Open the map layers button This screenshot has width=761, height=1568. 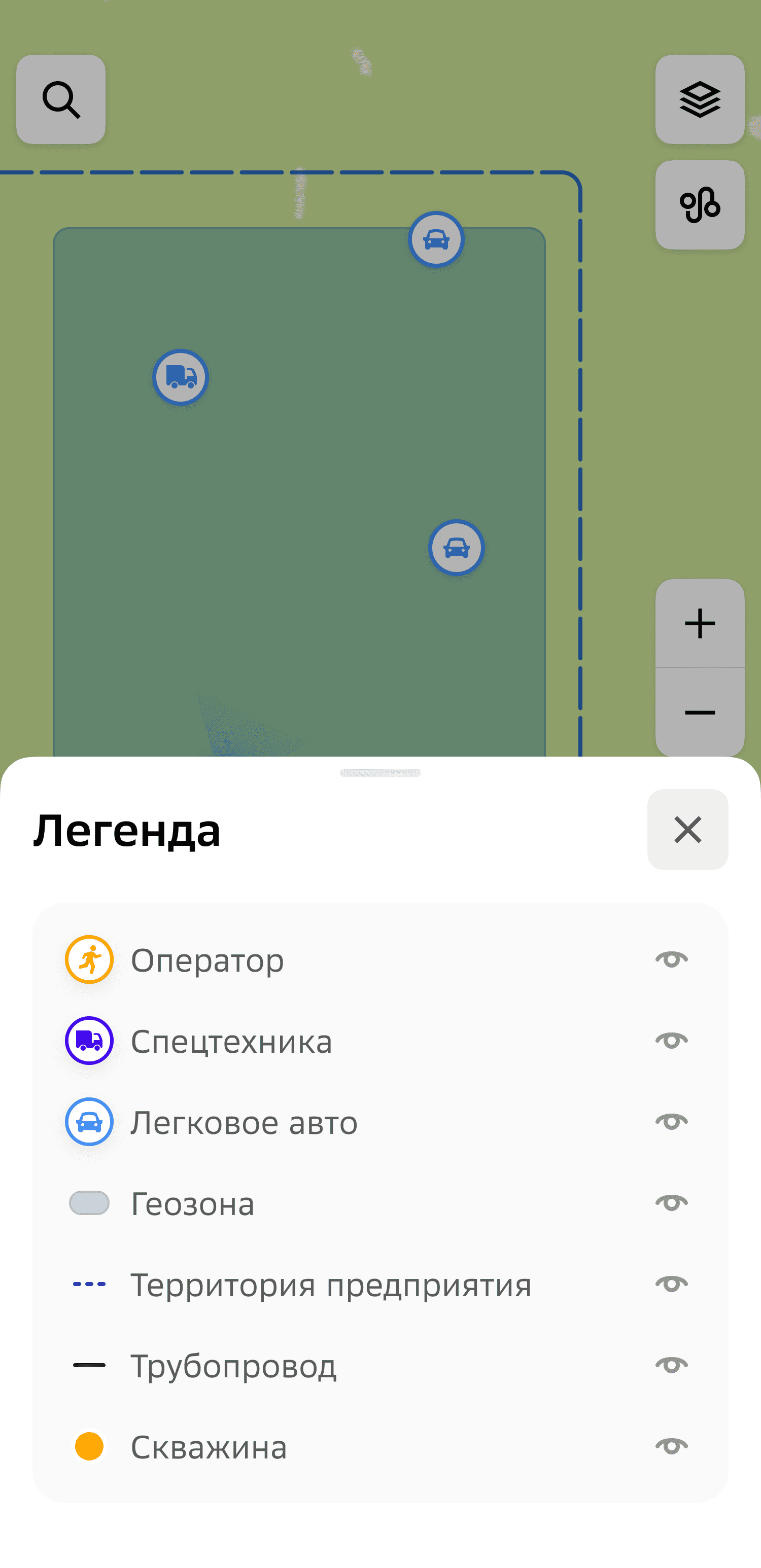tap(700, 99)
